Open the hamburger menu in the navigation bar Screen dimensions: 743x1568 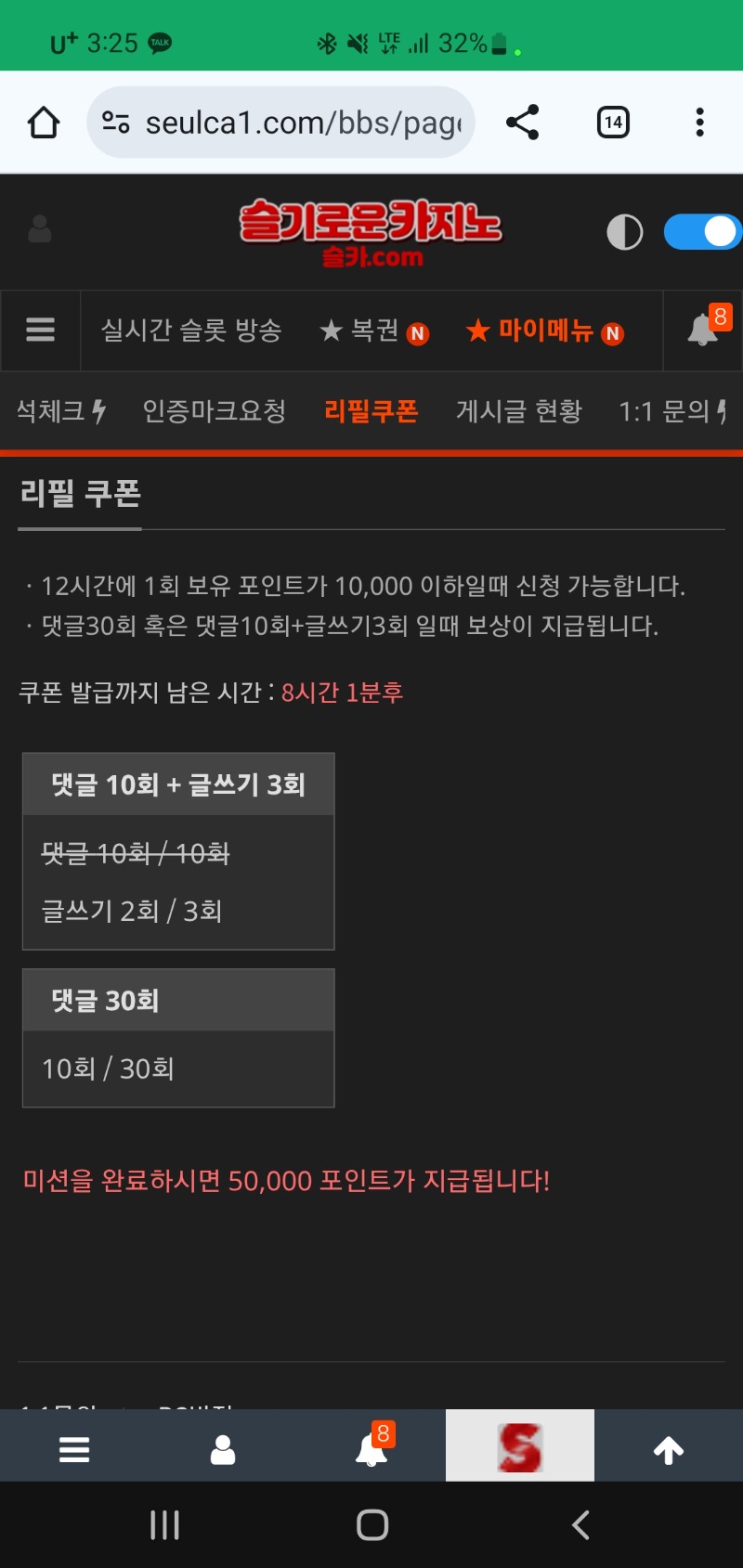tap(40, 330)
